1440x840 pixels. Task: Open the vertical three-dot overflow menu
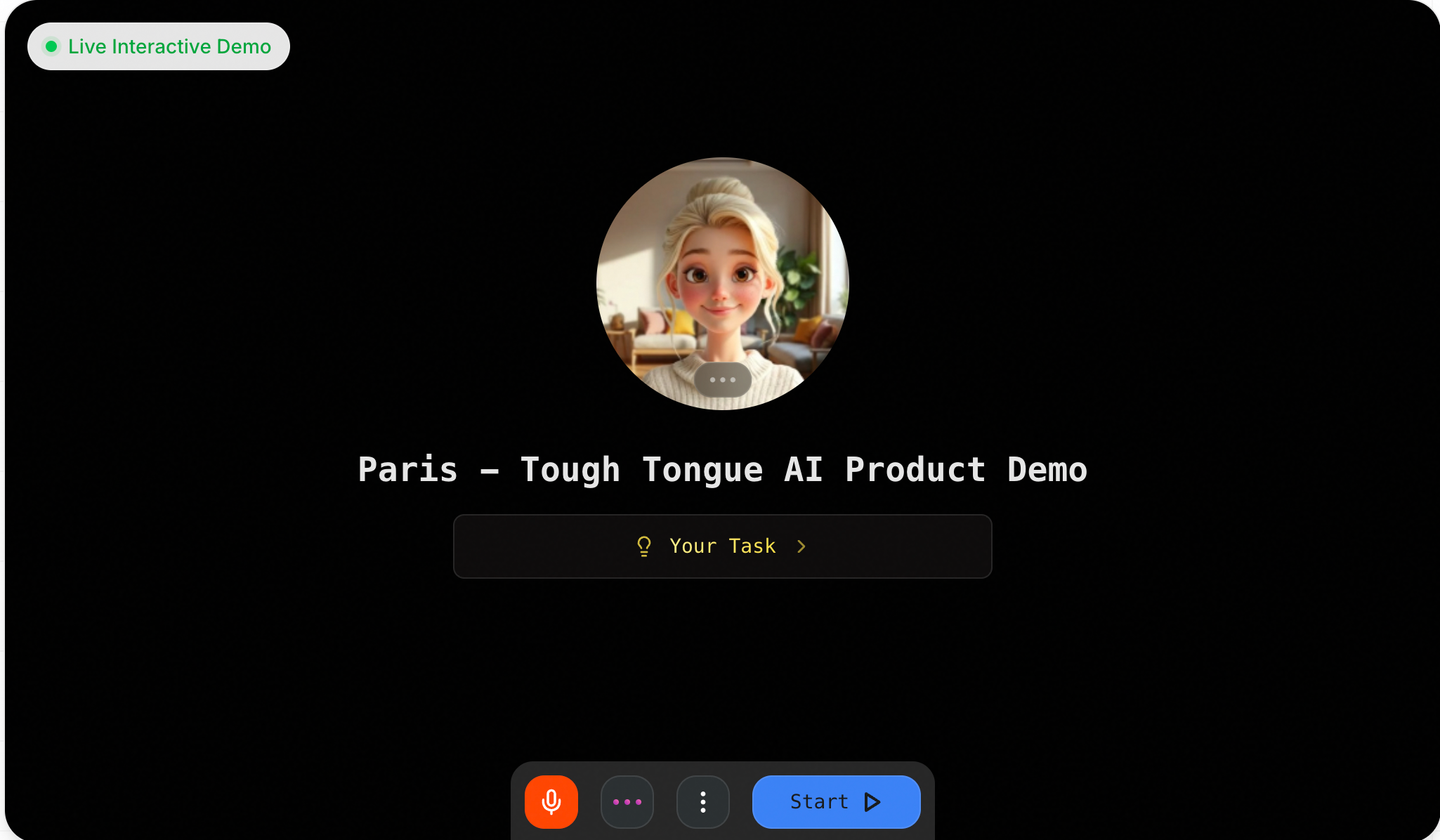703,801
